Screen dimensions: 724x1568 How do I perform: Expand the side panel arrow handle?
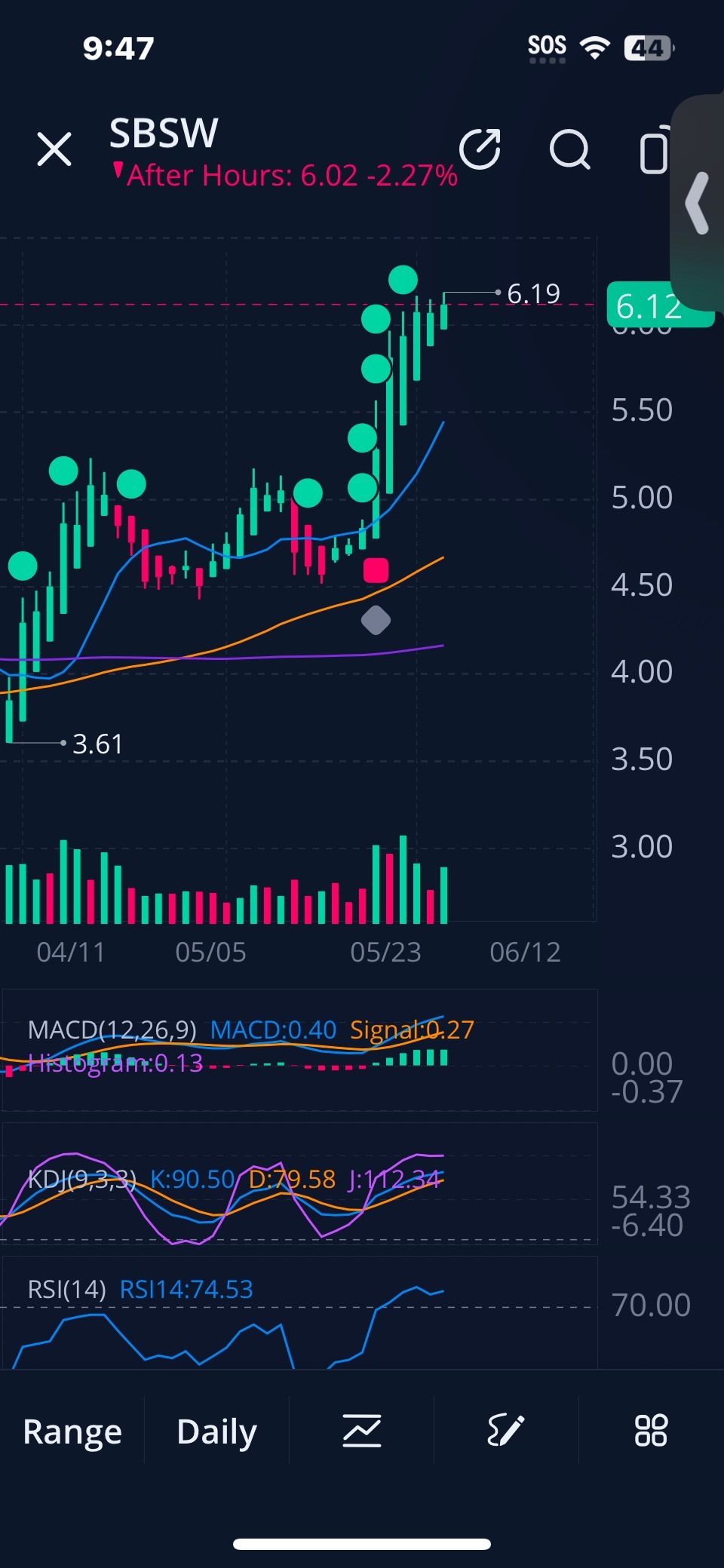(698, 203)
